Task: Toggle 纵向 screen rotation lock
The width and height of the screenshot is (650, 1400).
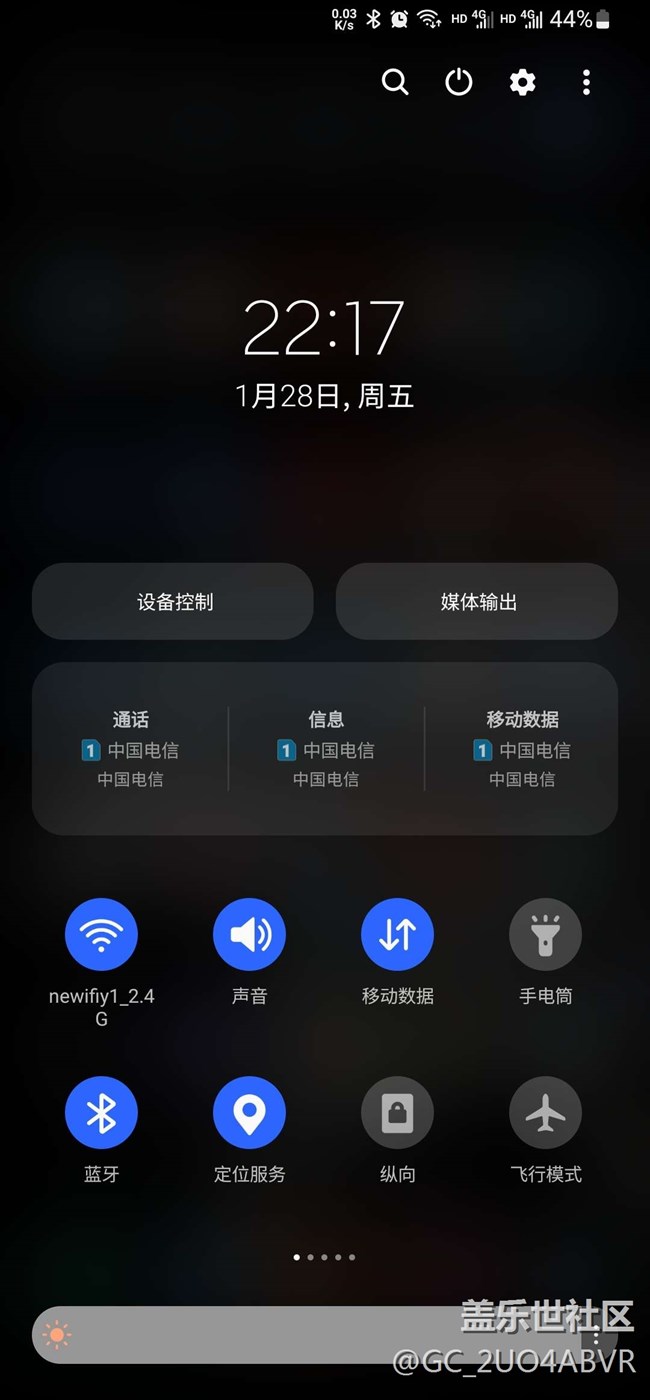Action: tap(397, 1112)
